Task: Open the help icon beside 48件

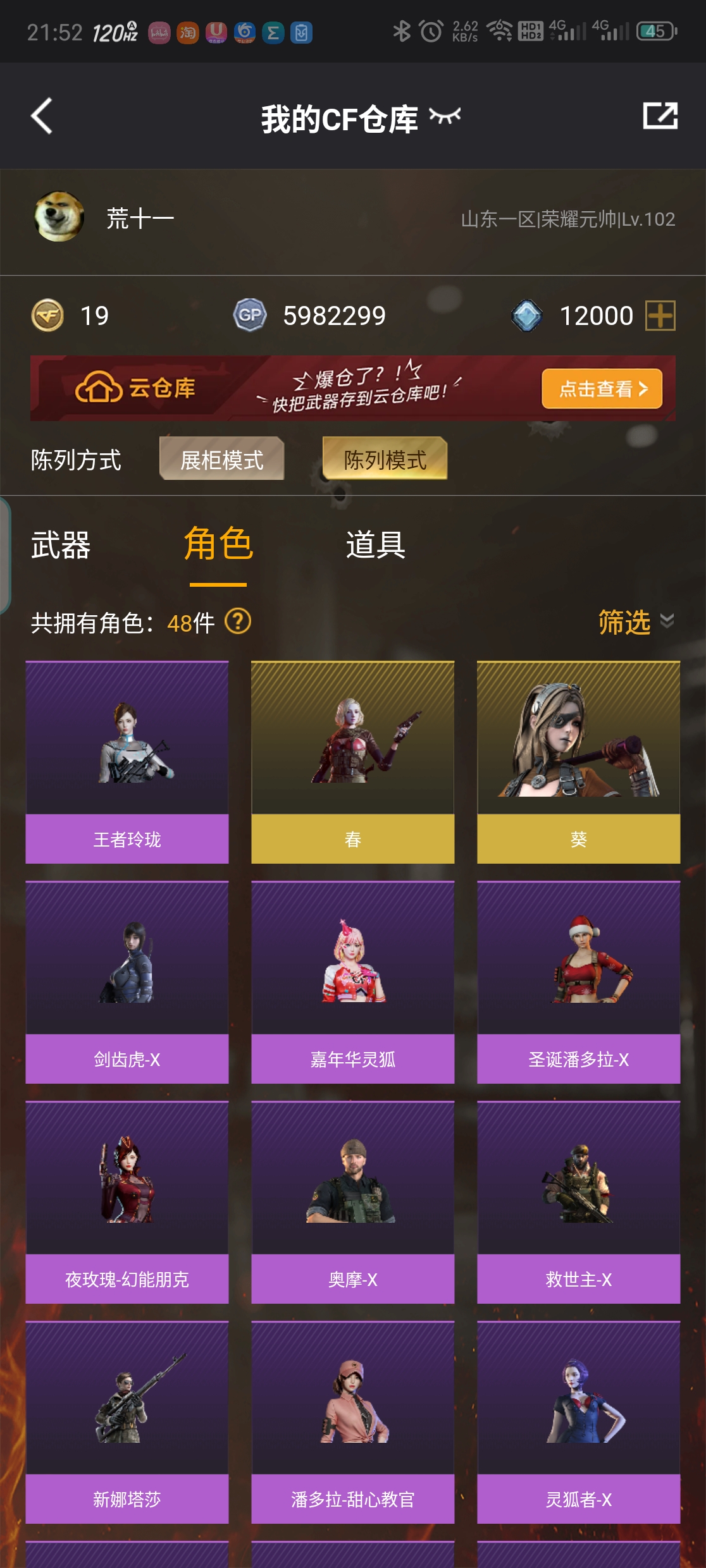Action: click(238, 622)
